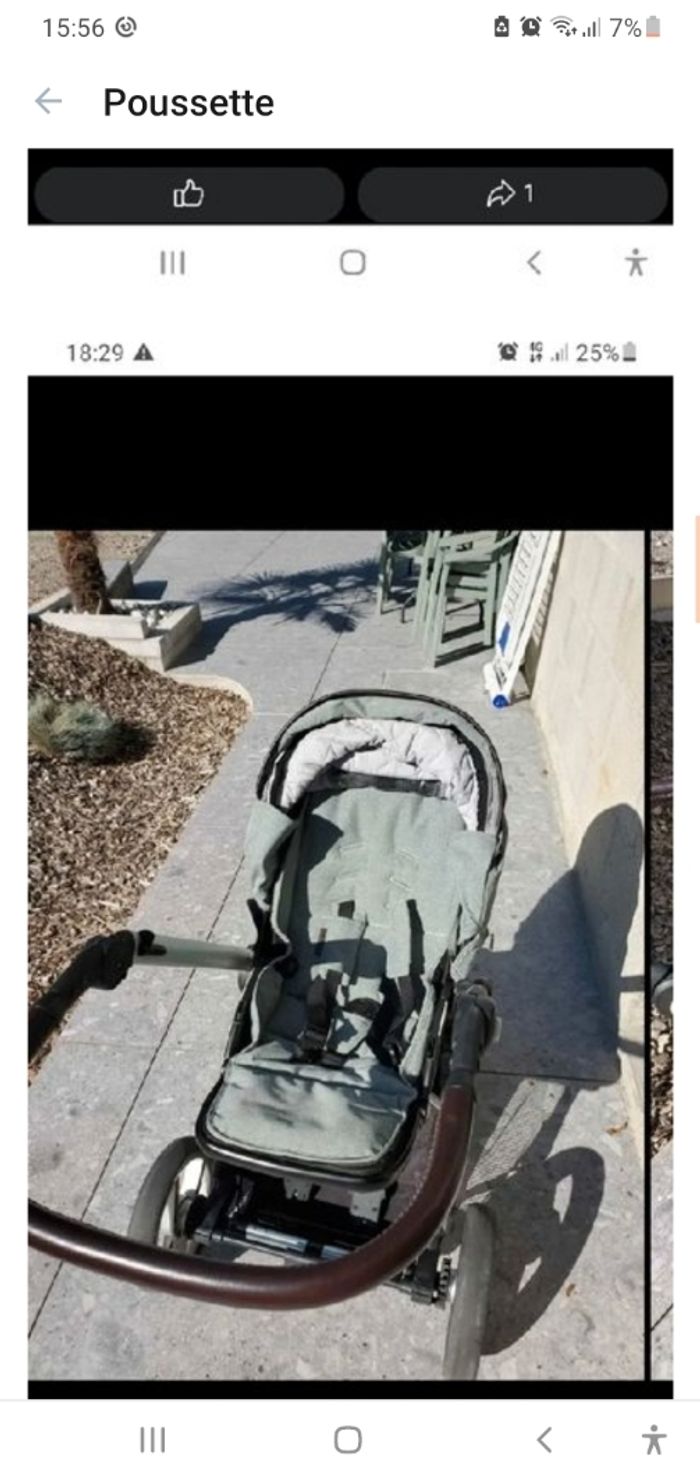Viewport: 700px width, 1481px height.
Task: Go back from the Poussette page
Action: tap(48, 102)
